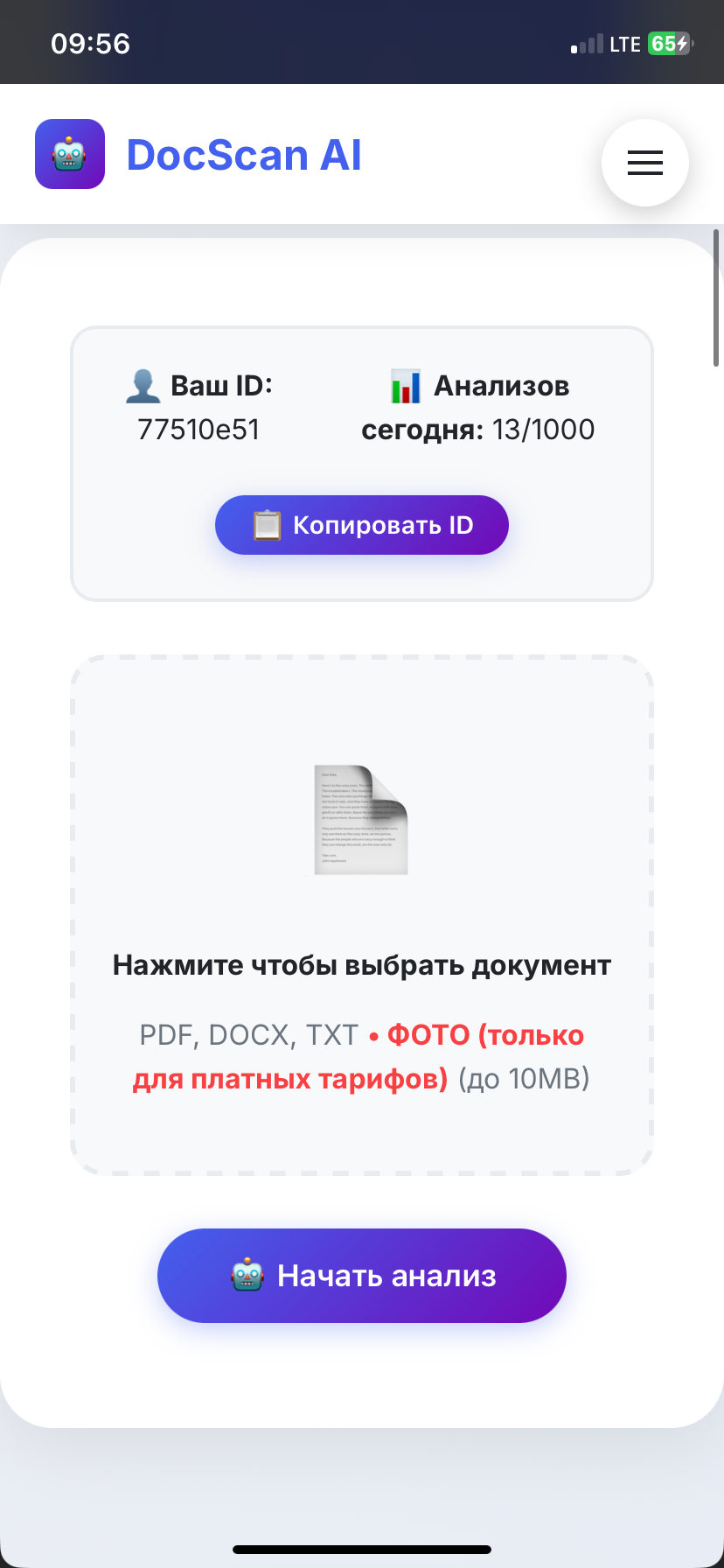This screenshot has height=1568, width=724.
Task: Open the hamburger menu
Action: tap(644, 163)
